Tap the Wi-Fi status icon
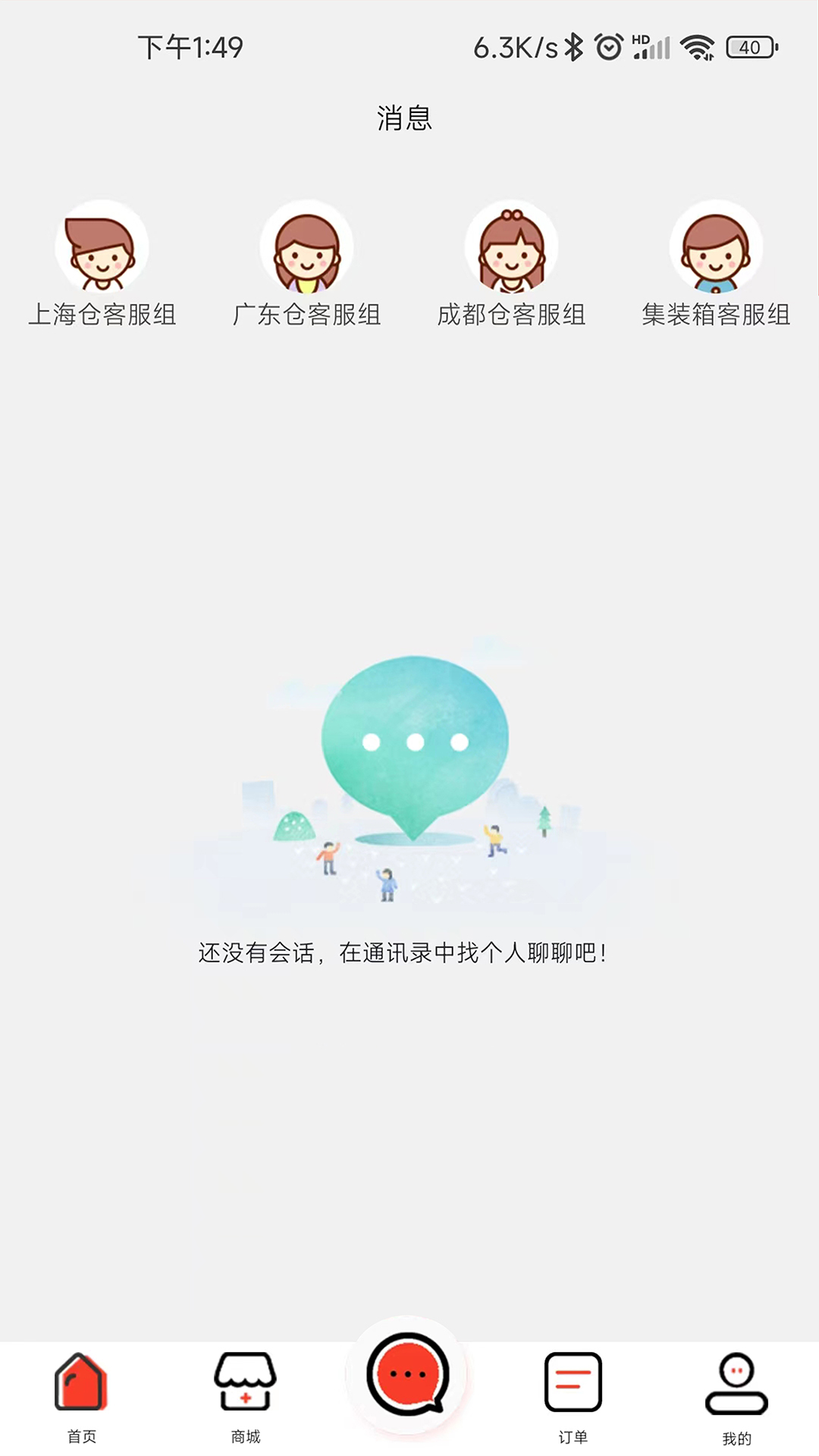 pos(699,47)
